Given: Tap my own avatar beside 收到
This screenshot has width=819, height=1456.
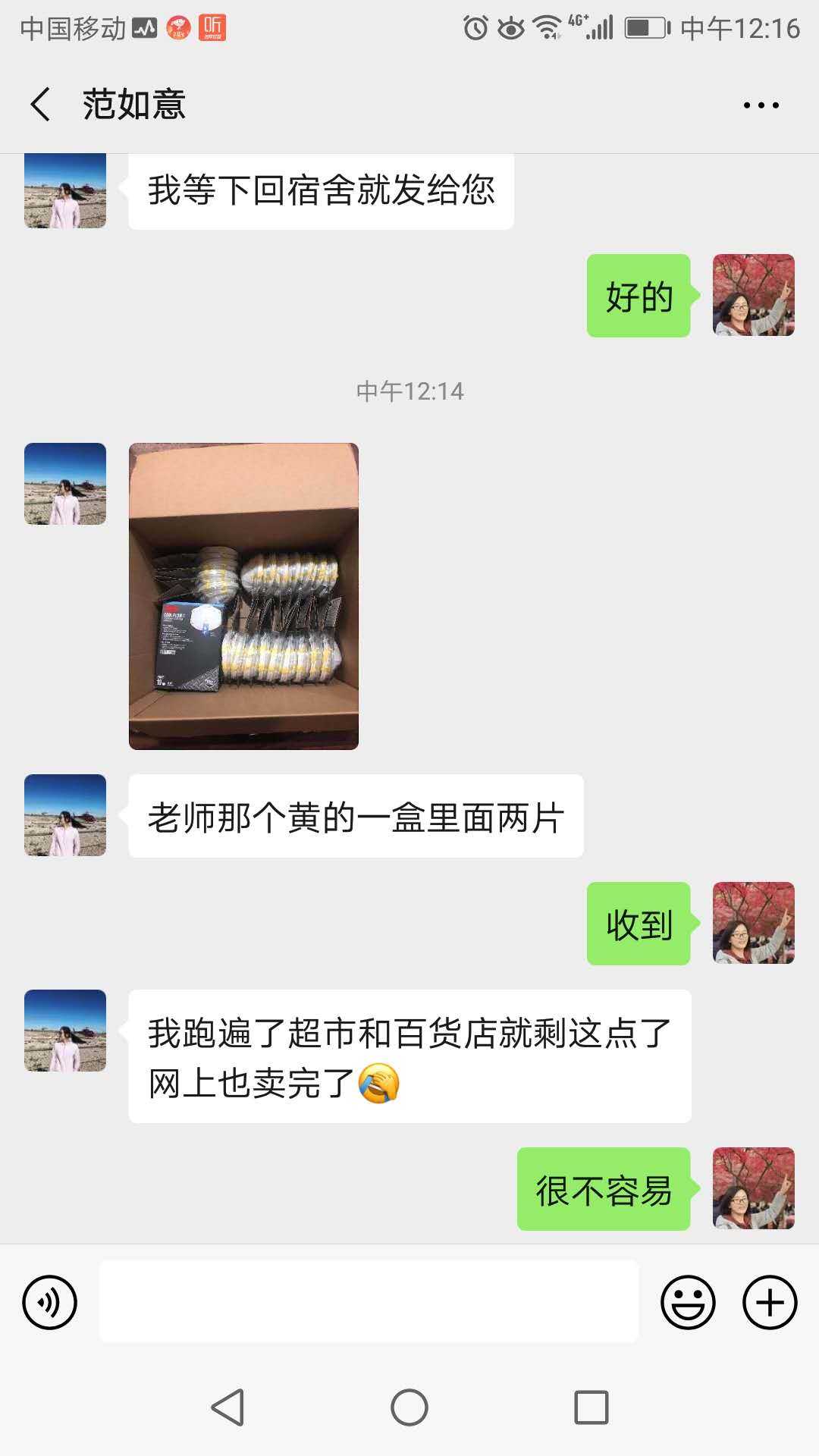Looking at the screenshot, I should 753,923.
